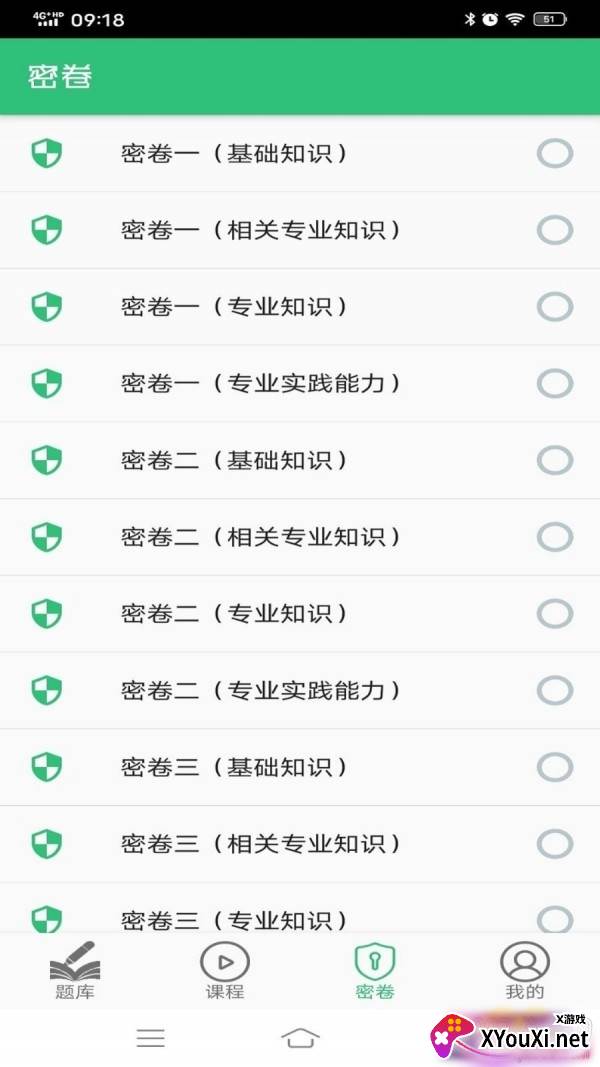Select the radio circle for 密卷二（专业实践能力）
This screenshot has width=600, height=1067.
(555, 690)
